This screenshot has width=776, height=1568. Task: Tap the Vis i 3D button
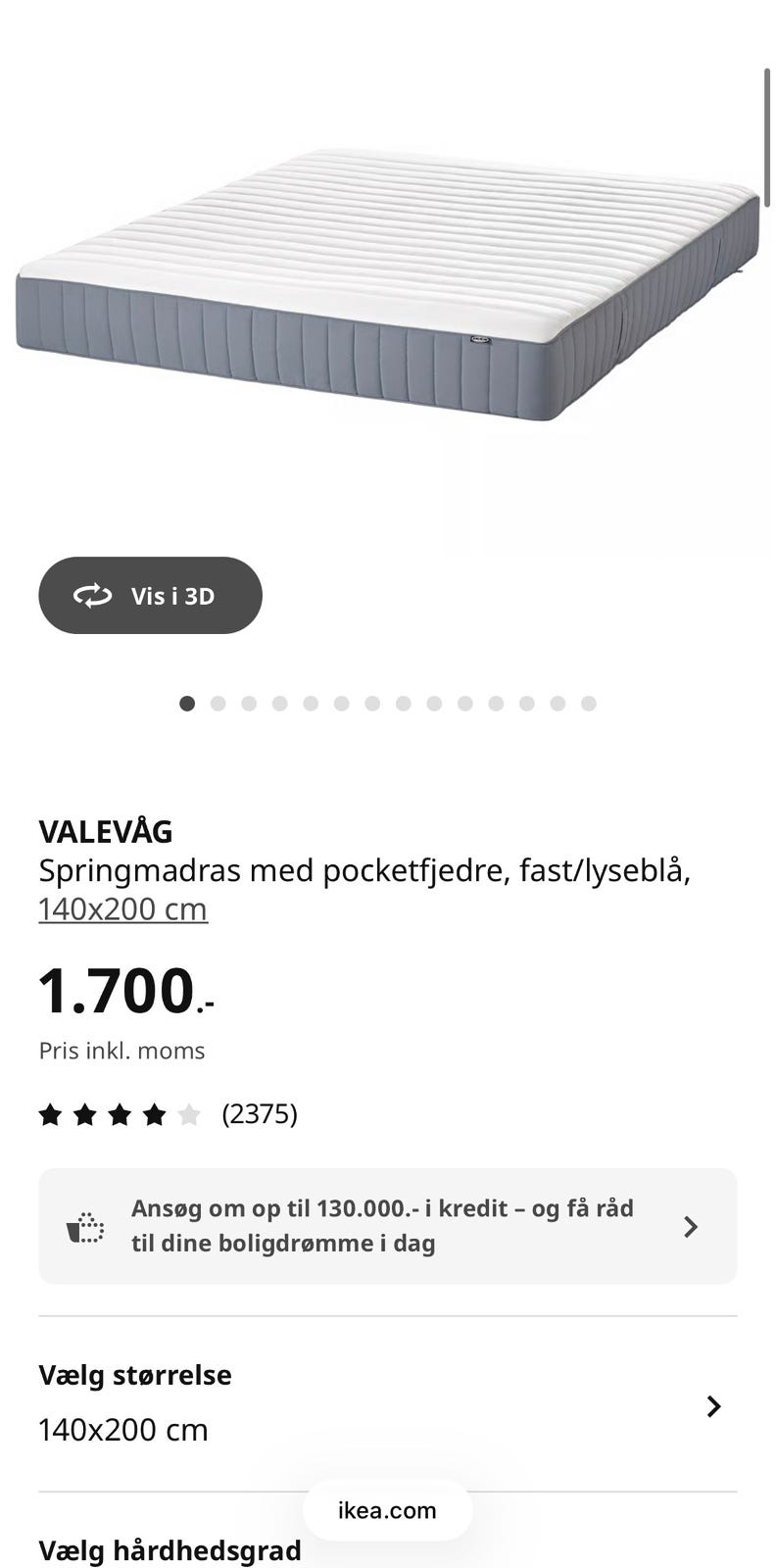coord(150,595)
